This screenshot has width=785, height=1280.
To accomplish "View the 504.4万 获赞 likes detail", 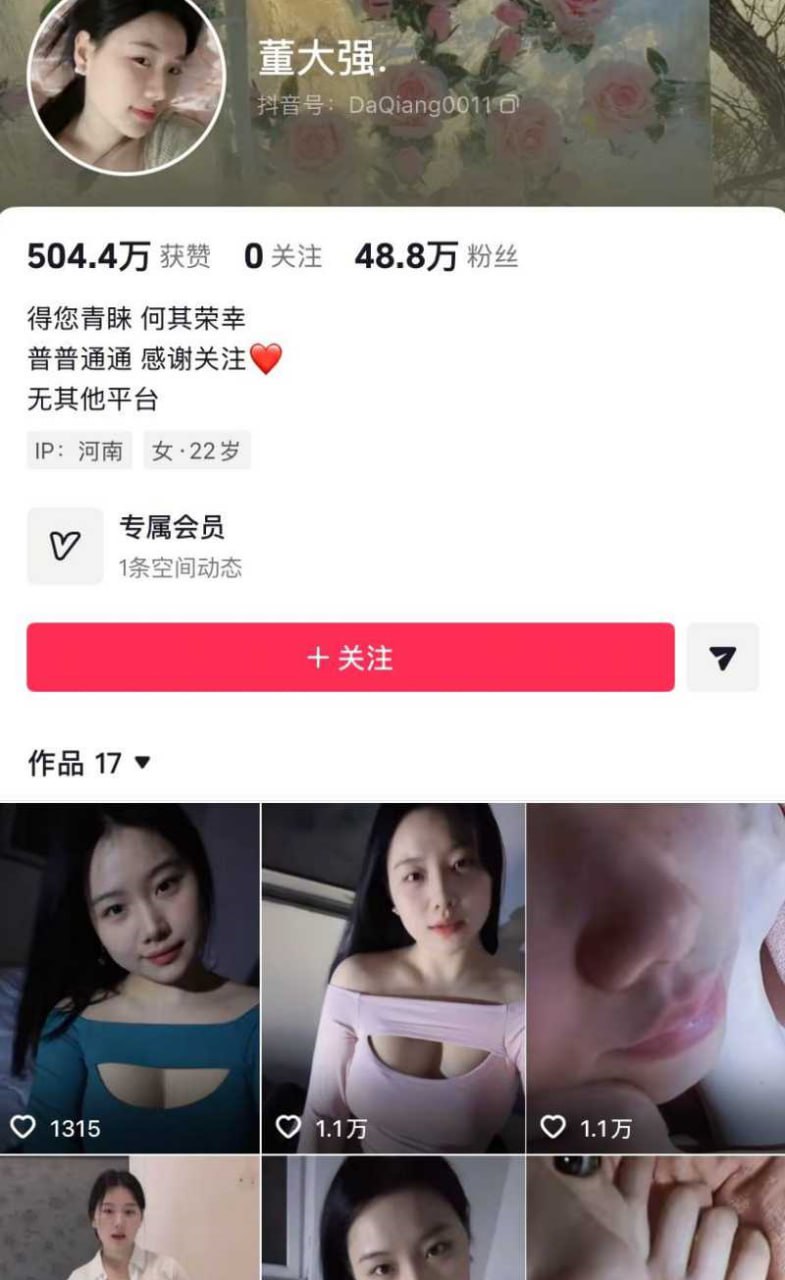I will tap(118, 257).
